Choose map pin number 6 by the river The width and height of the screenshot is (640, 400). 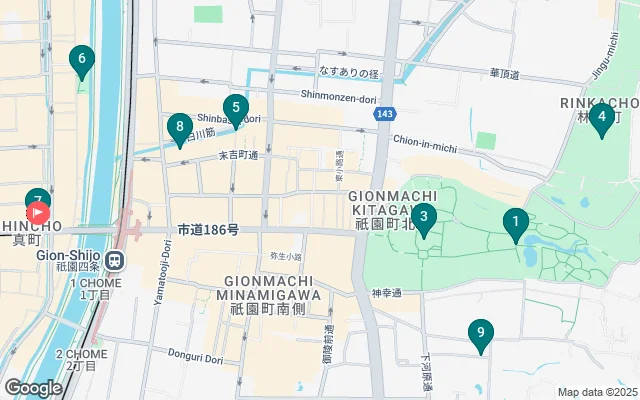[81, 60]
